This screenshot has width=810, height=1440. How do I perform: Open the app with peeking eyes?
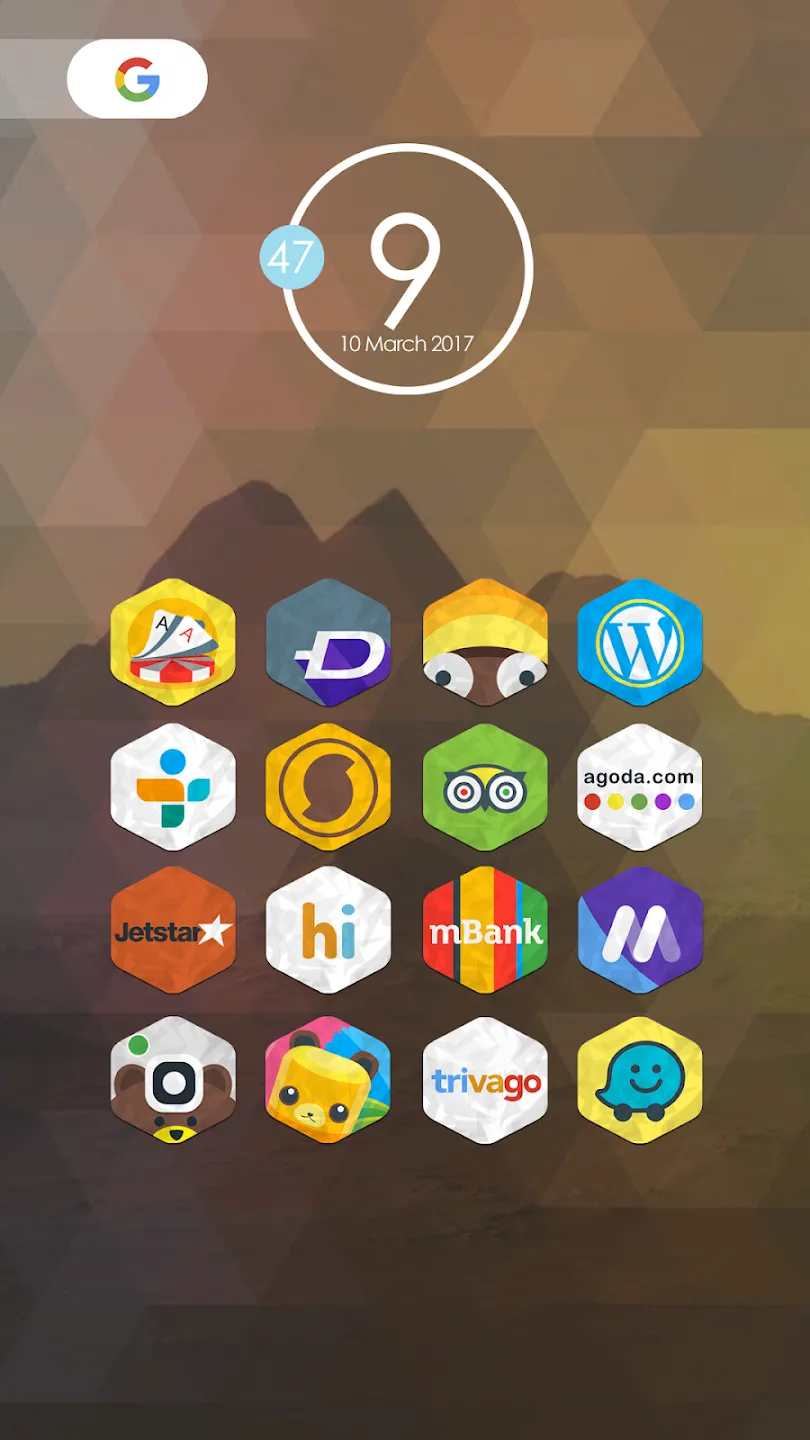click(485, 642)
